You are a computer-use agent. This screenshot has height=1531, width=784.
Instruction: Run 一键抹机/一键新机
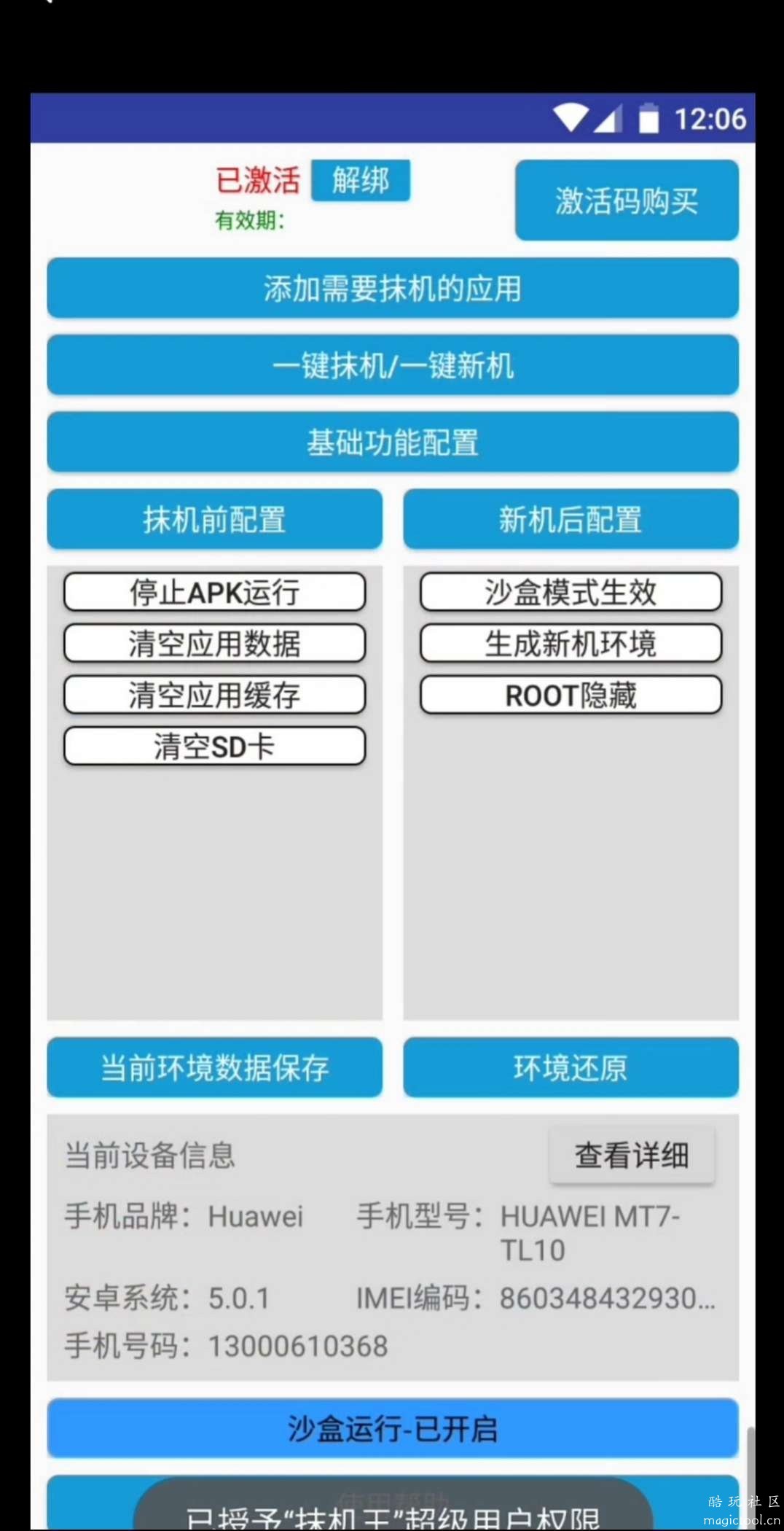point(393,365)
